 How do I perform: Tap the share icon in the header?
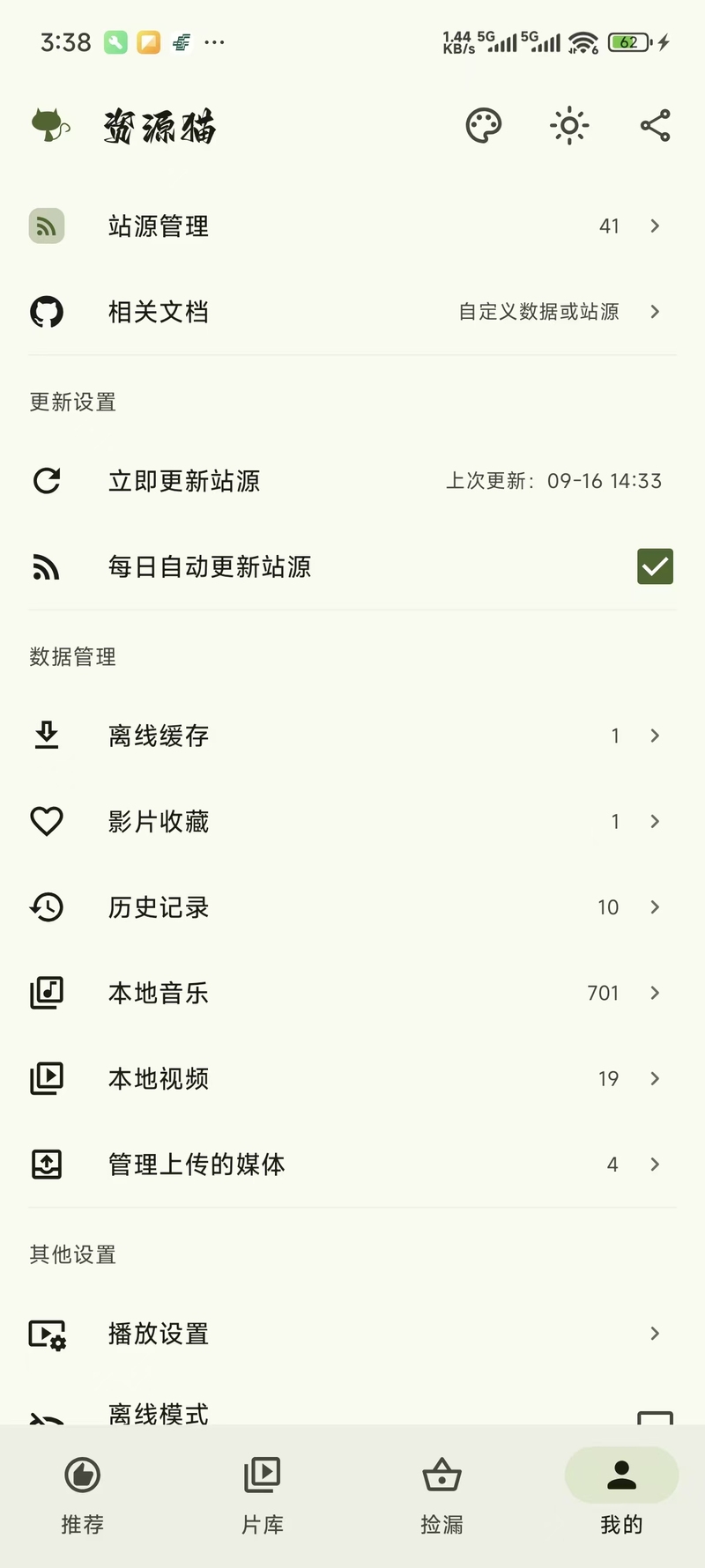[655, 126]
